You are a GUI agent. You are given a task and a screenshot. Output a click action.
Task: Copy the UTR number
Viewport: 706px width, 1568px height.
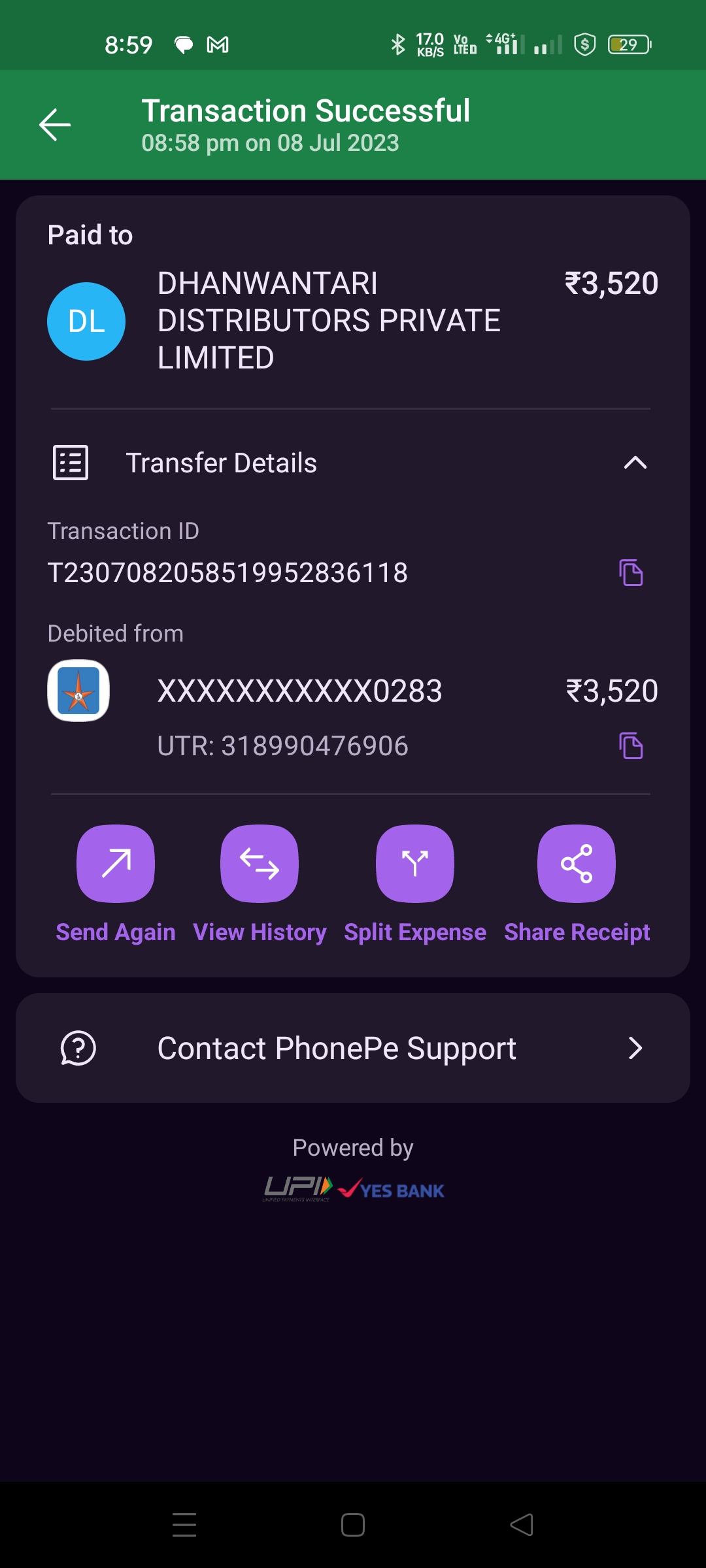631,745
